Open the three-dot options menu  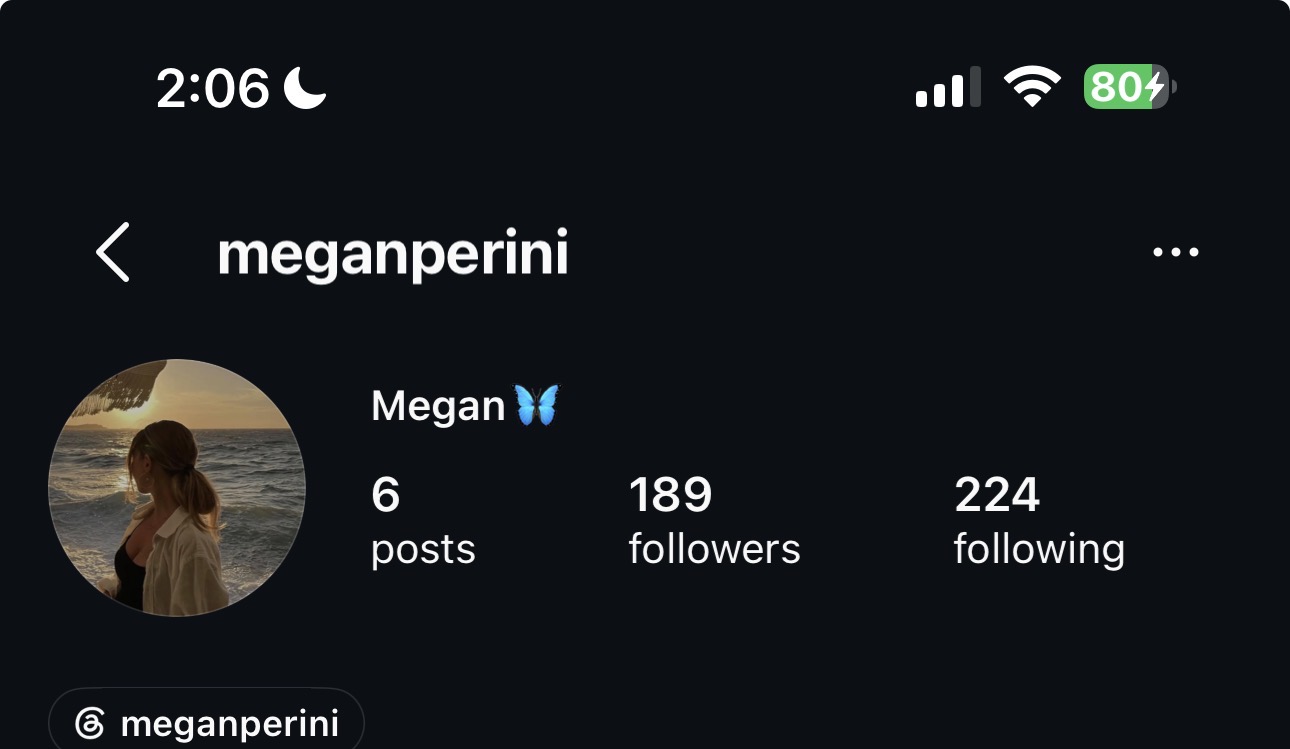(1175, 252)
